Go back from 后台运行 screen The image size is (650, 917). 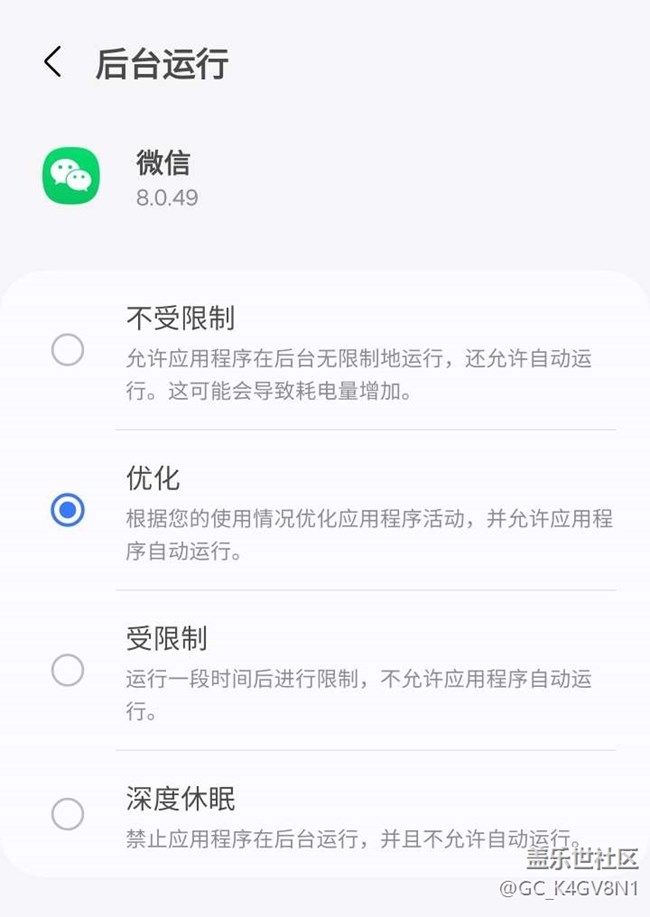point(53,63)
